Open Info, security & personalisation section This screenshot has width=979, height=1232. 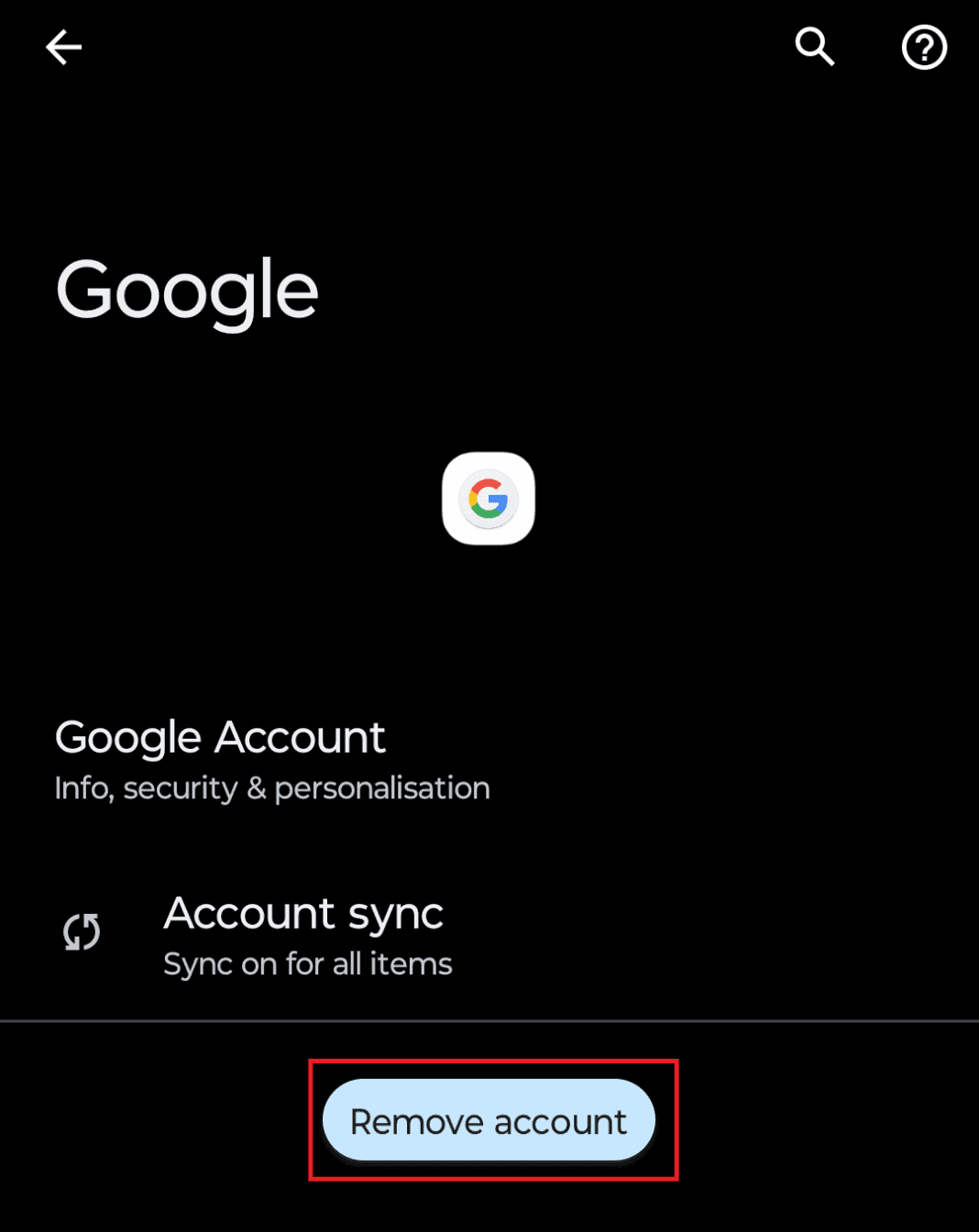(x=272, y=787)
